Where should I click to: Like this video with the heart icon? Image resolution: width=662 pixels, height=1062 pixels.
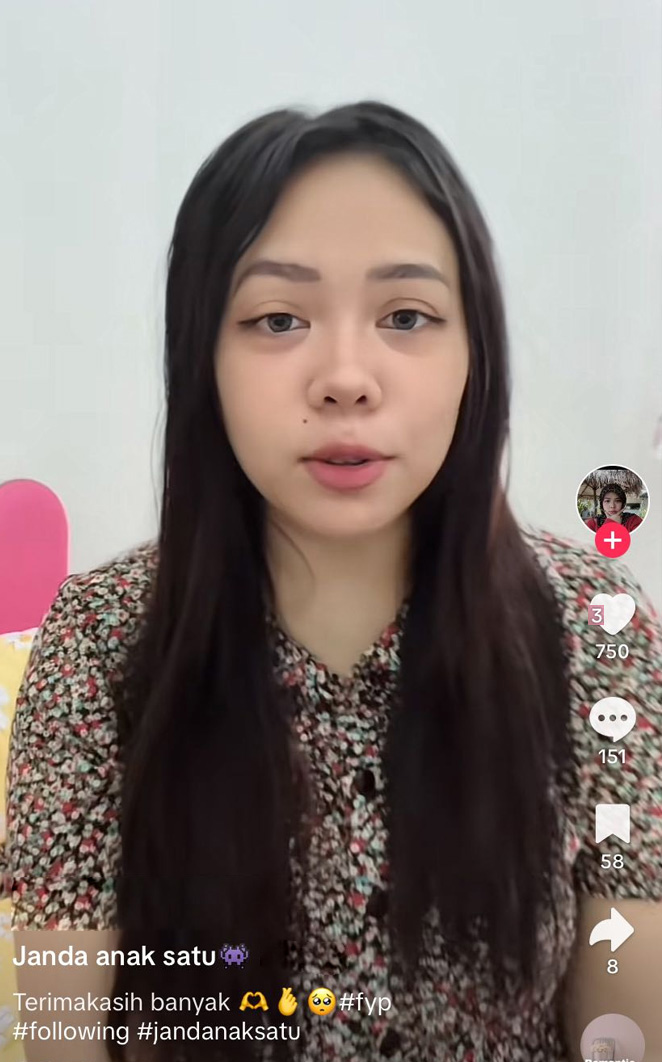(x=612, y=614)
